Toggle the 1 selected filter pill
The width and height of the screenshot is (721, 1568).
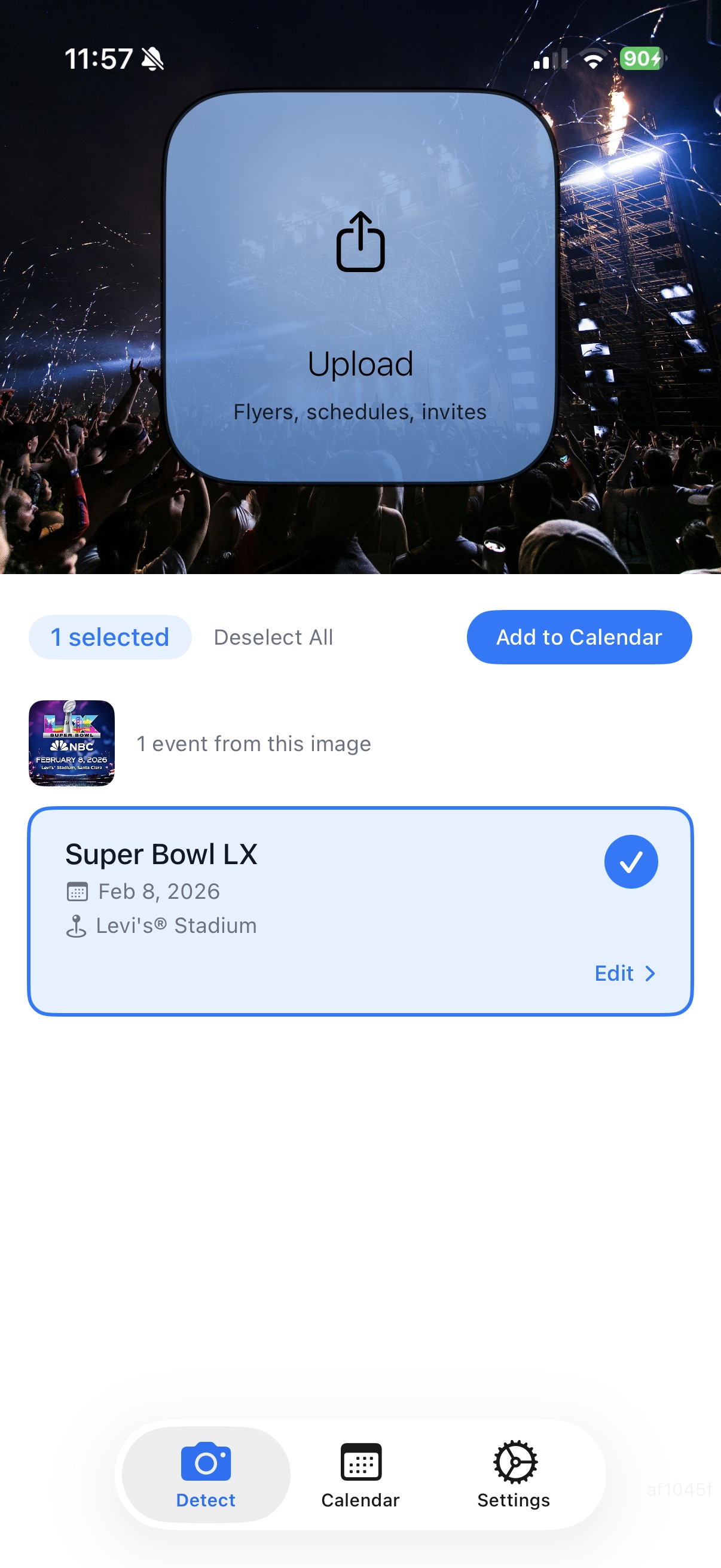click(109, 637)
